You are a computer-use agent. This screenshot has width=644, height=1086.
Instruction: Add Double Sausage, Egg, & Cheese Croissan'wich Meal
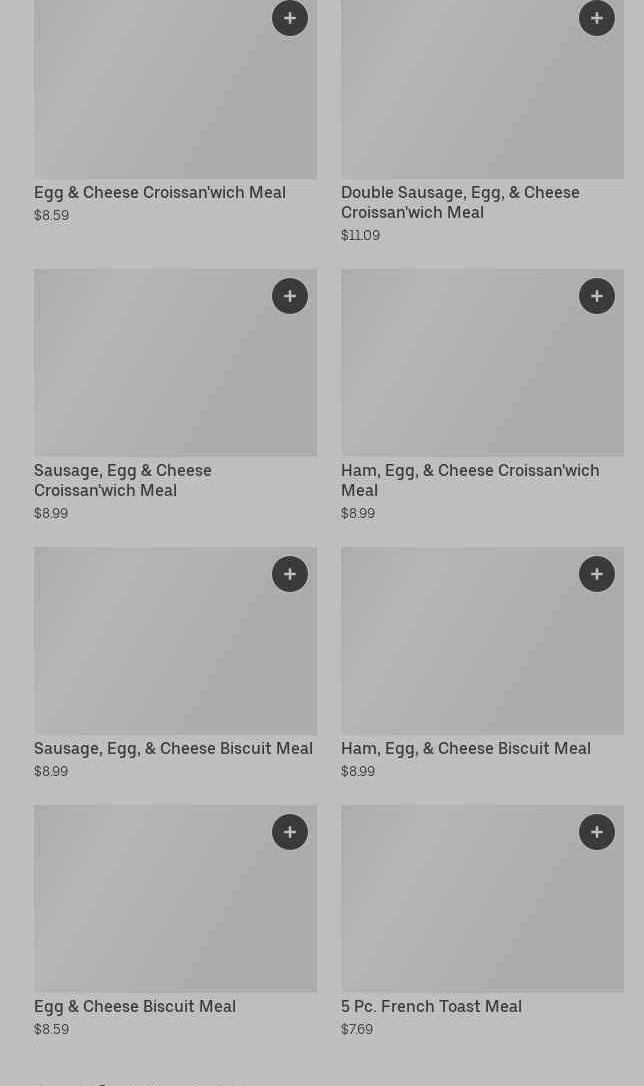(597, 18)
